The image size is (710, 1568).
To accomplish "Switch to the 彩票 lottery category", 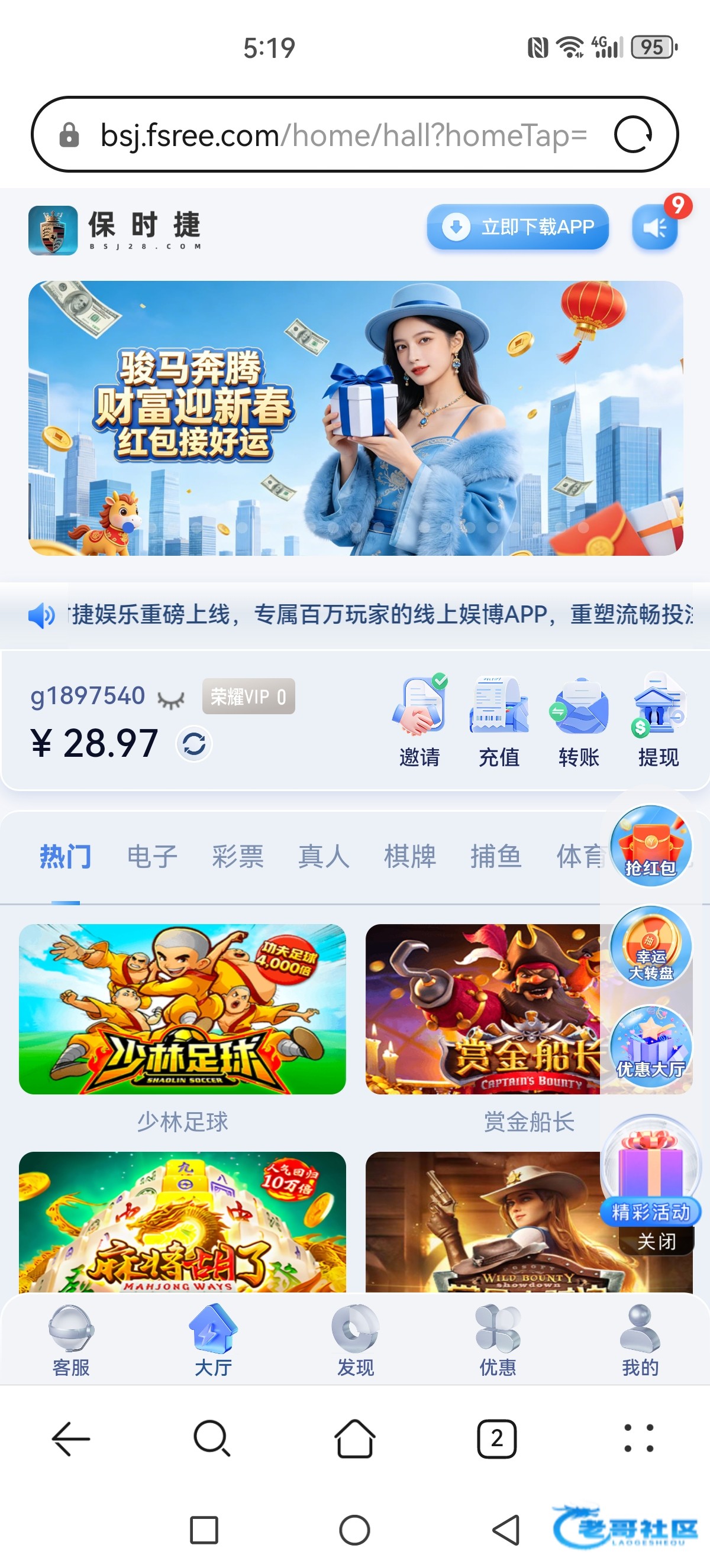I will point(237,857).
